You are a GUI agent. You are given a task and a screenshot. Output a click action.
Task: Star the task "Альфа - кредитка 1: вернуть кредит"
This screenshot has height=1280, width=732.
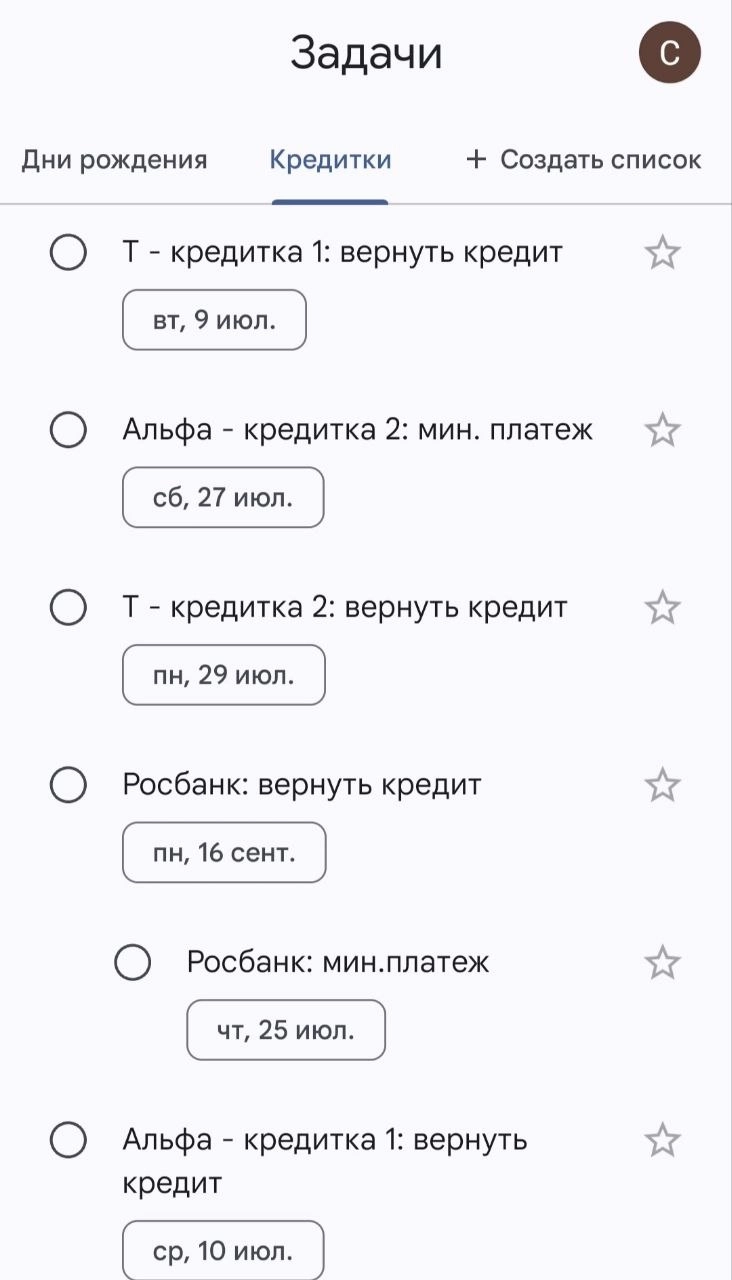(664, 1139)
